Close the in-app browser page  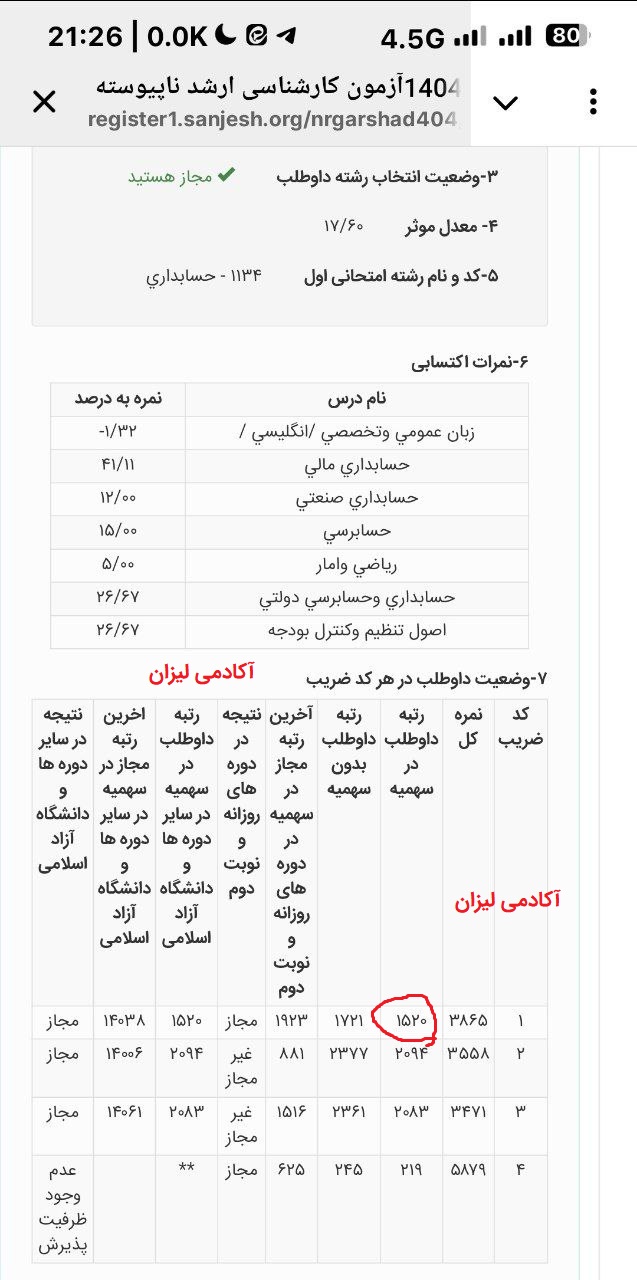(x=45, y=102)
